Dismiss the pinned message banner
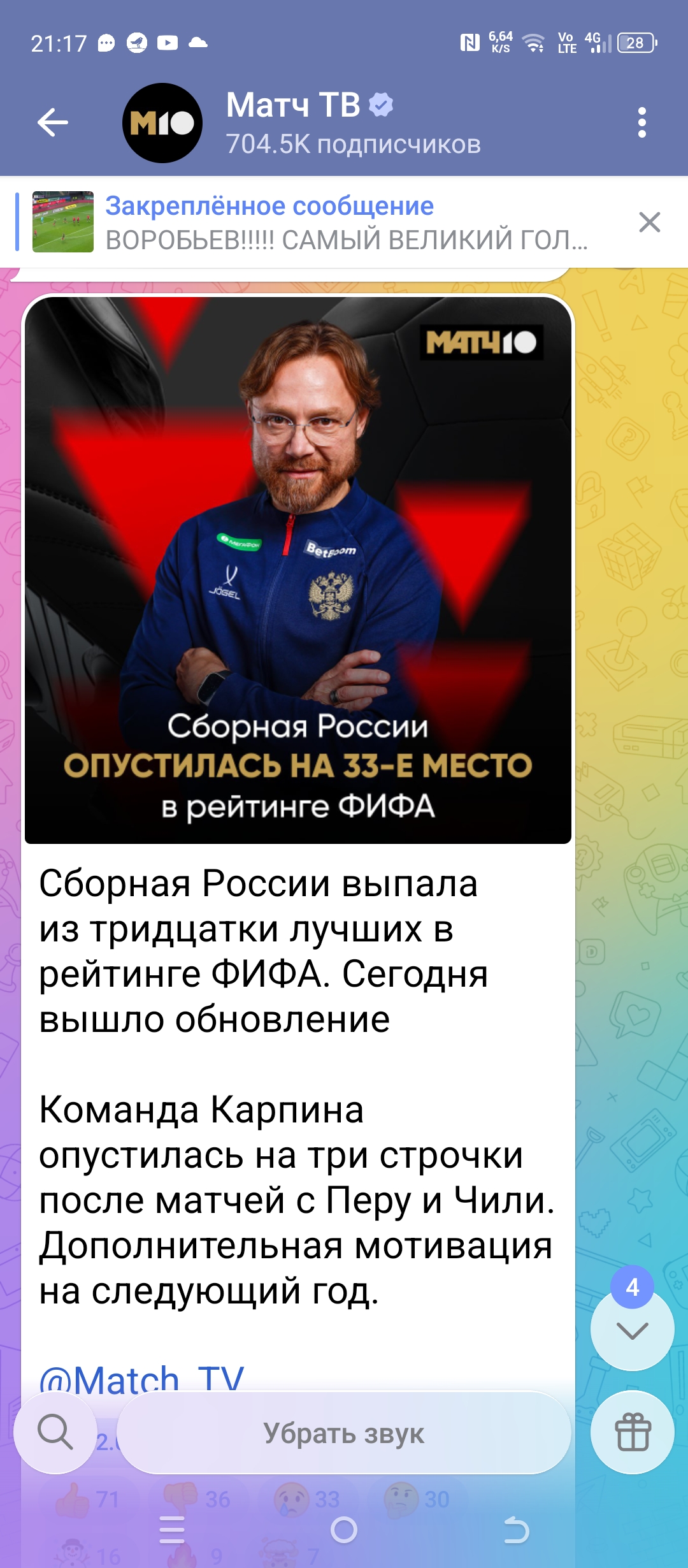Image resolution: width=688 pixels, height=1568 pixels. [x=649, y=222]
